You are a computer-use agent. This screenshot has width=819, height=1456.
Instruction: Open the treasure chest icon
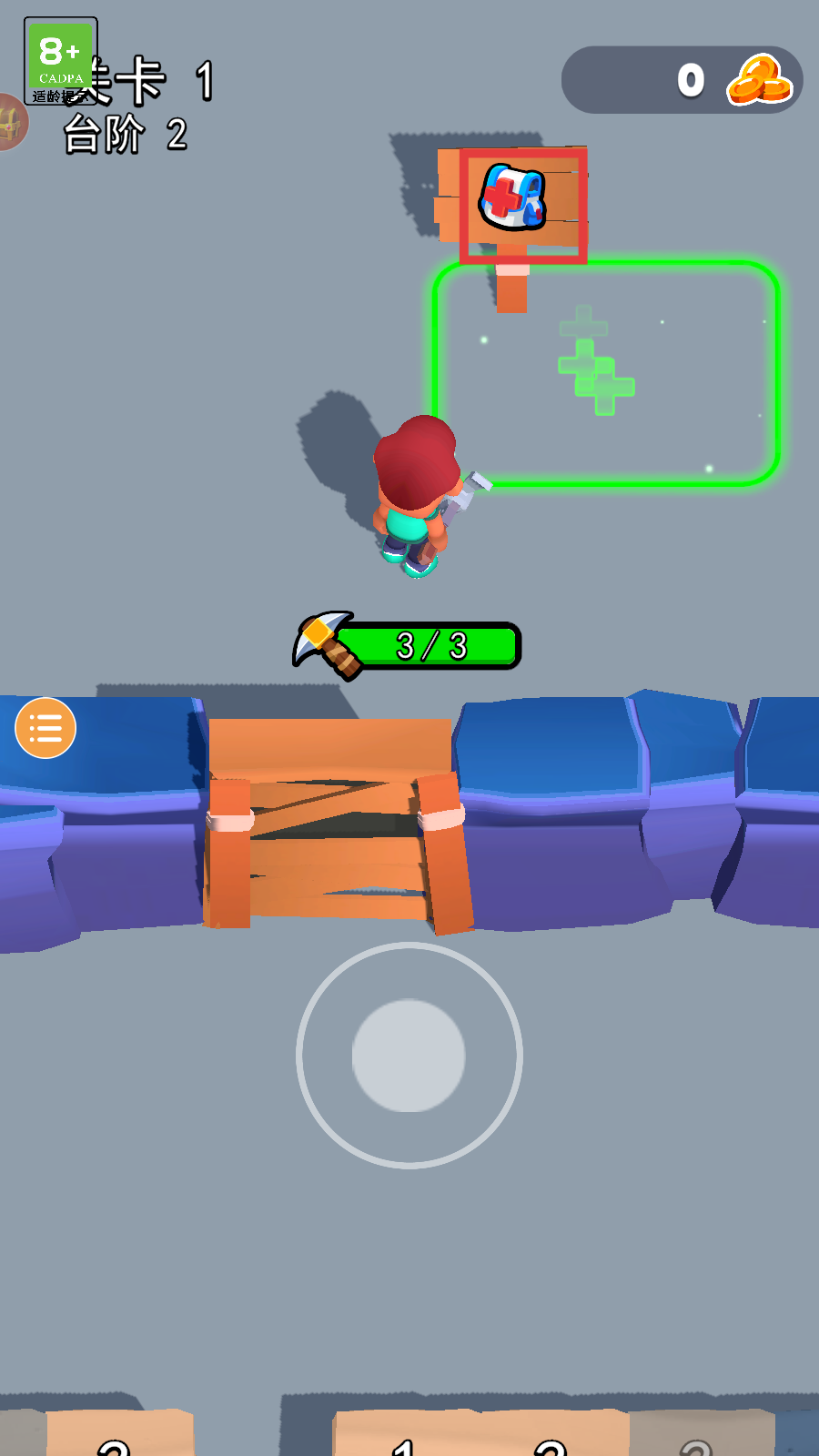[11, 122]
